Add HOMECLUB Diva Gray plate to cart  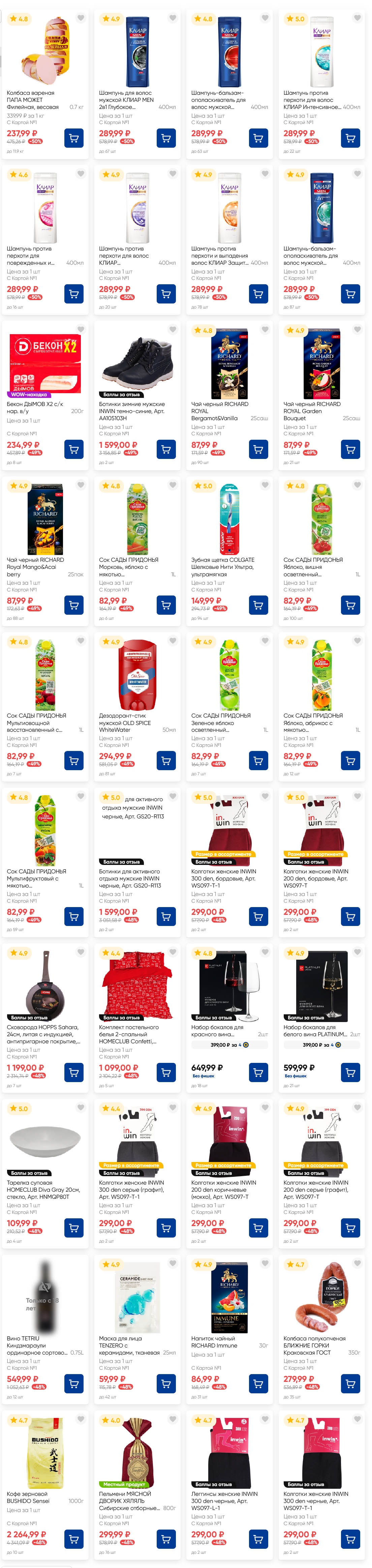[x=73, y=1228]
